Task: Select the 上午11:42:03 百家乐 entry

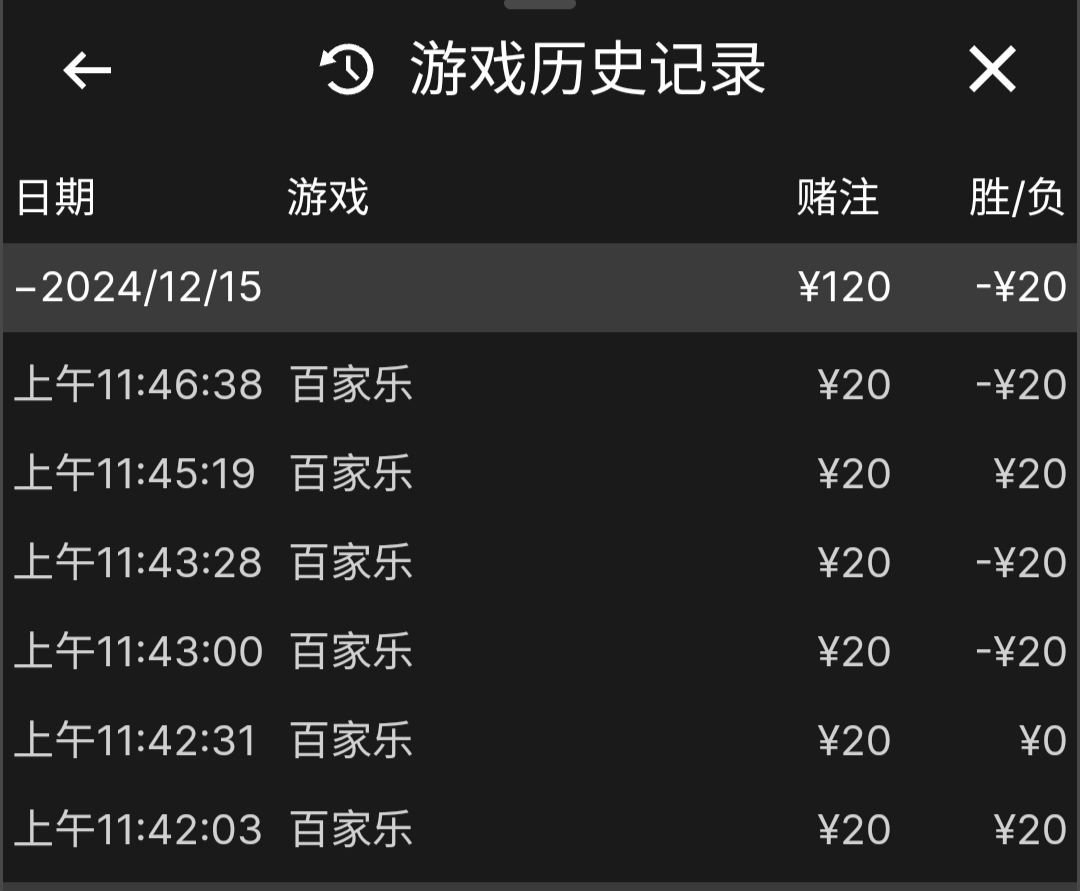Action: [x=540, y=830]
